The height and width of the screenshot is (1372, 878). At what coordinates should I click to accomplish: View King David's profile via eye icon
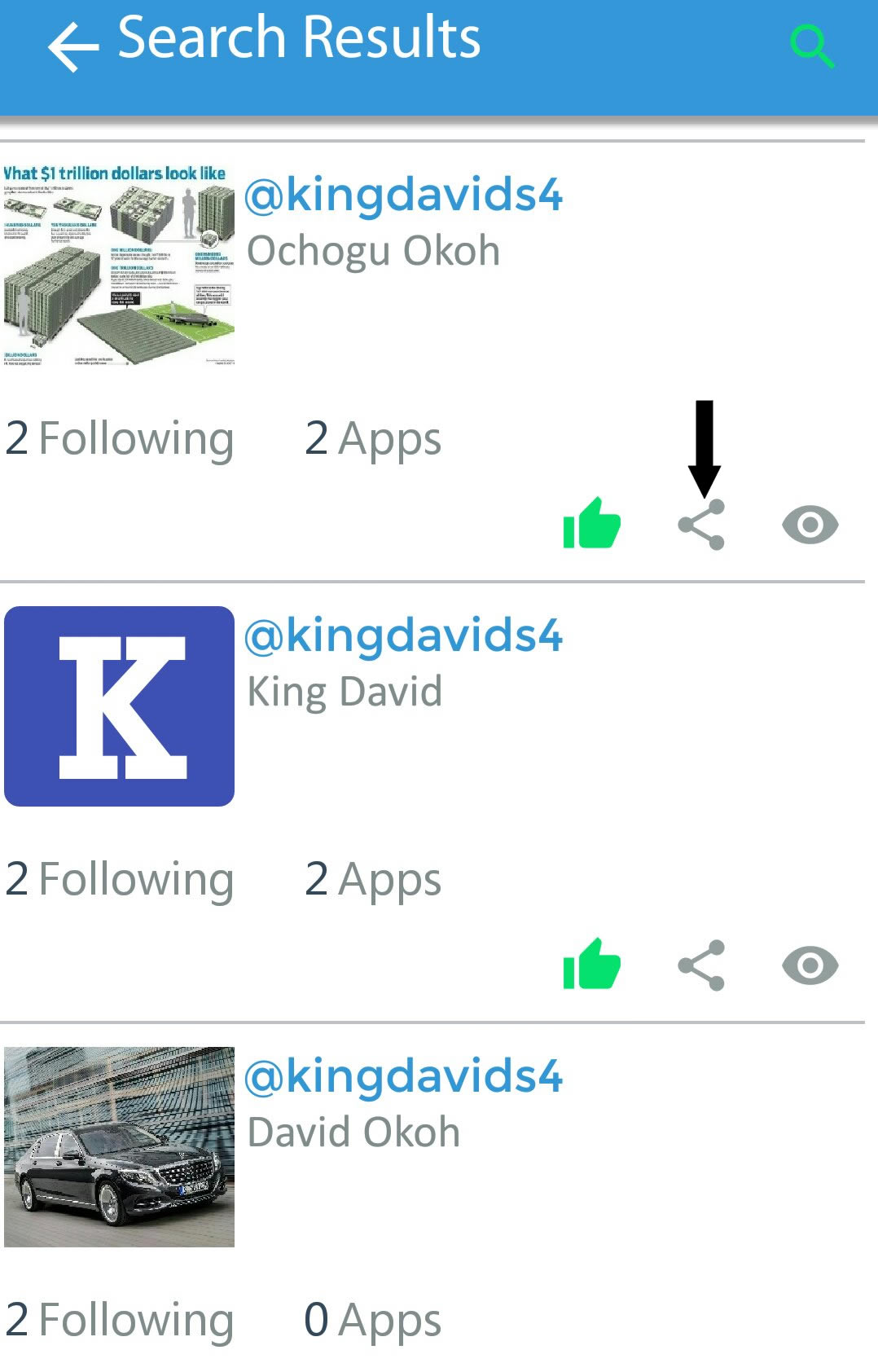click(x=810, y=965)
